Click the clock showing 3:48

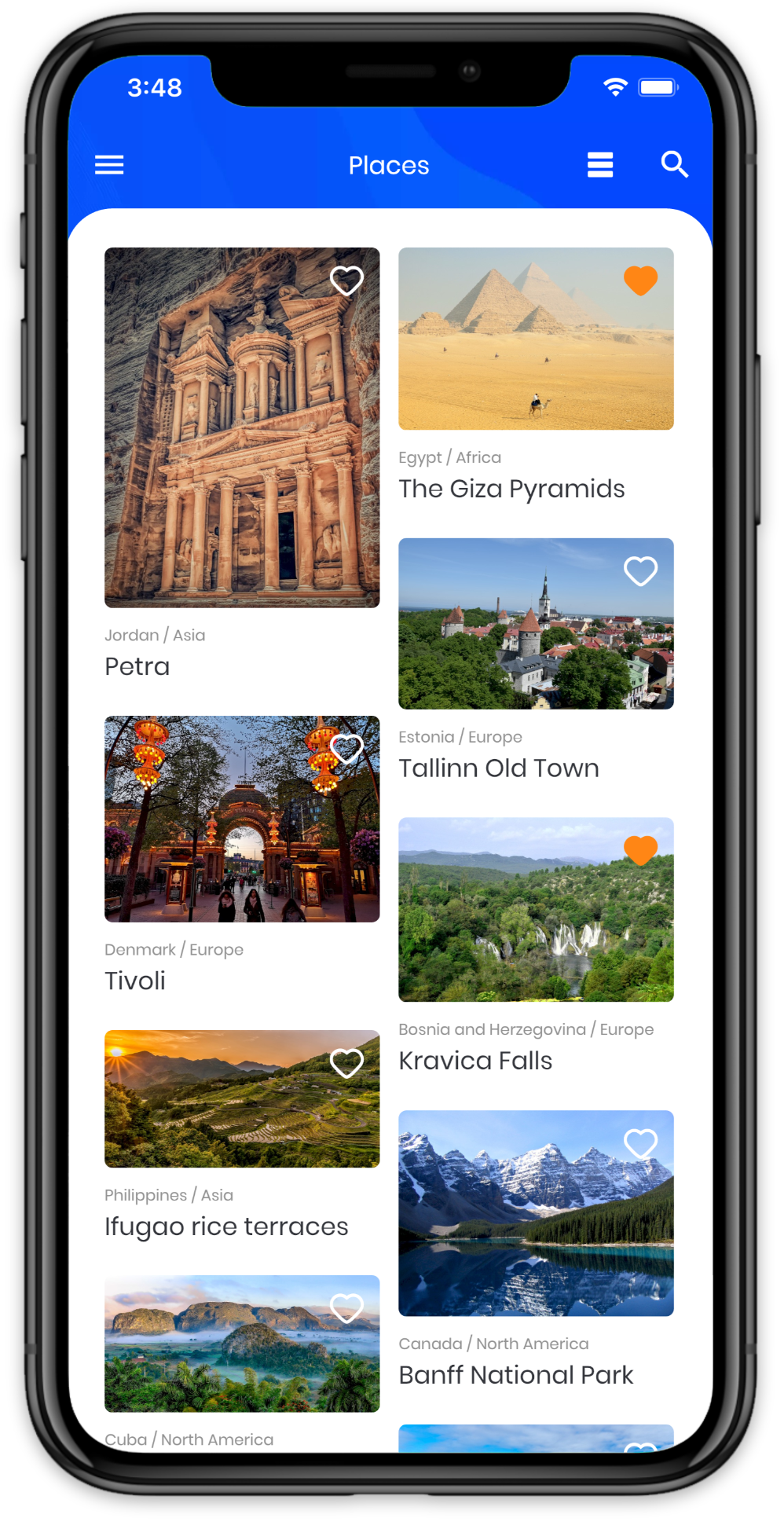coord(154,89)
